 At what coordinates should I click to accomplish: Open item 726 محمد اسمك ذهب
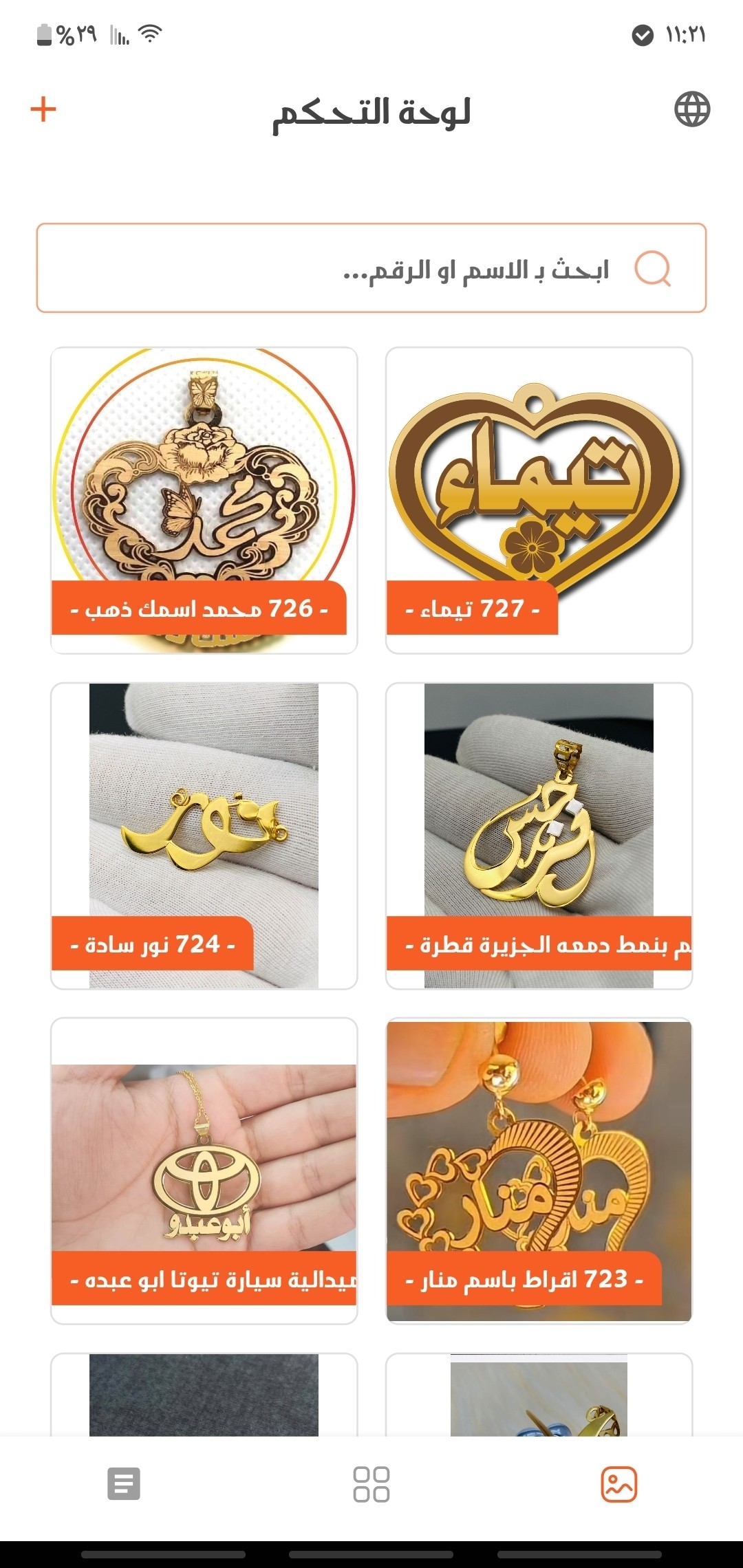204,500
